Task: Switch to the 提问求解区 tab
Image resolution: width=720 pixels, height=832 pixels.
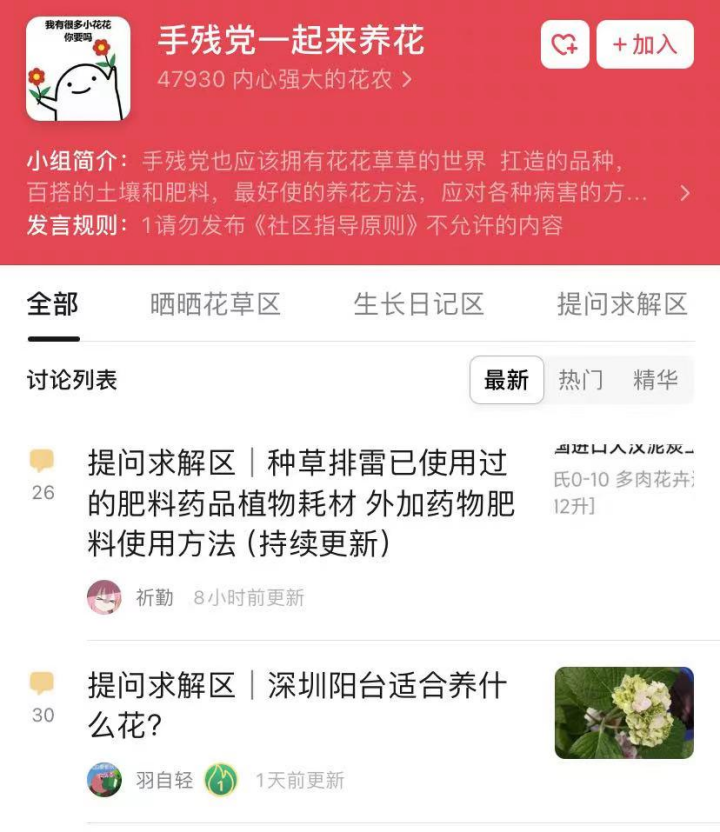Action: pyautogui.click(x=622, y=304)
